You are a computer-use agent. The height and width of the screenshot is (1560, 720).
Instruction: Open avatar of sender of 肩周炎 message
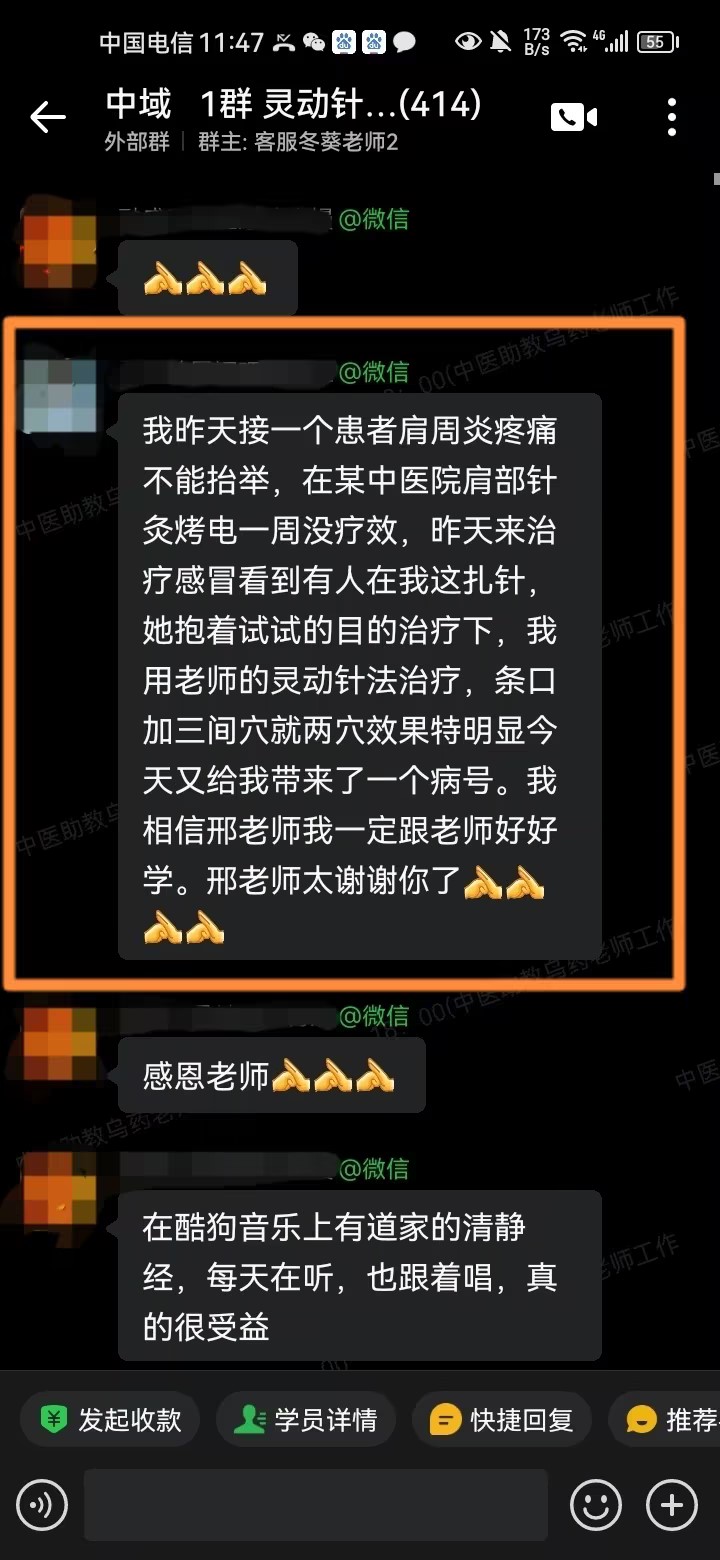click(59, 395)
